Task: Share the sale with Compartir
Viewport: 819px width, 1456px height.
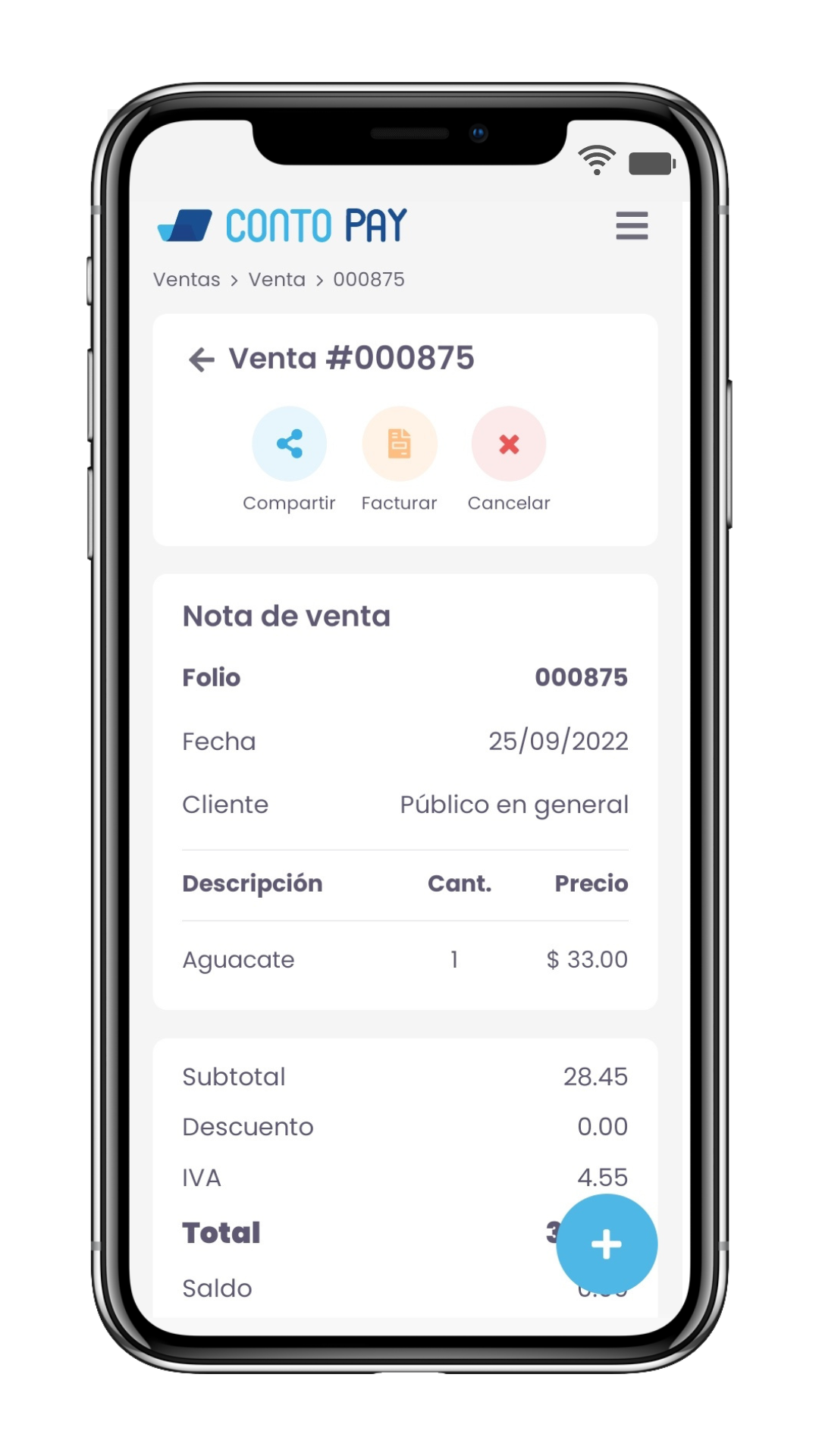Action: [289, 444]
